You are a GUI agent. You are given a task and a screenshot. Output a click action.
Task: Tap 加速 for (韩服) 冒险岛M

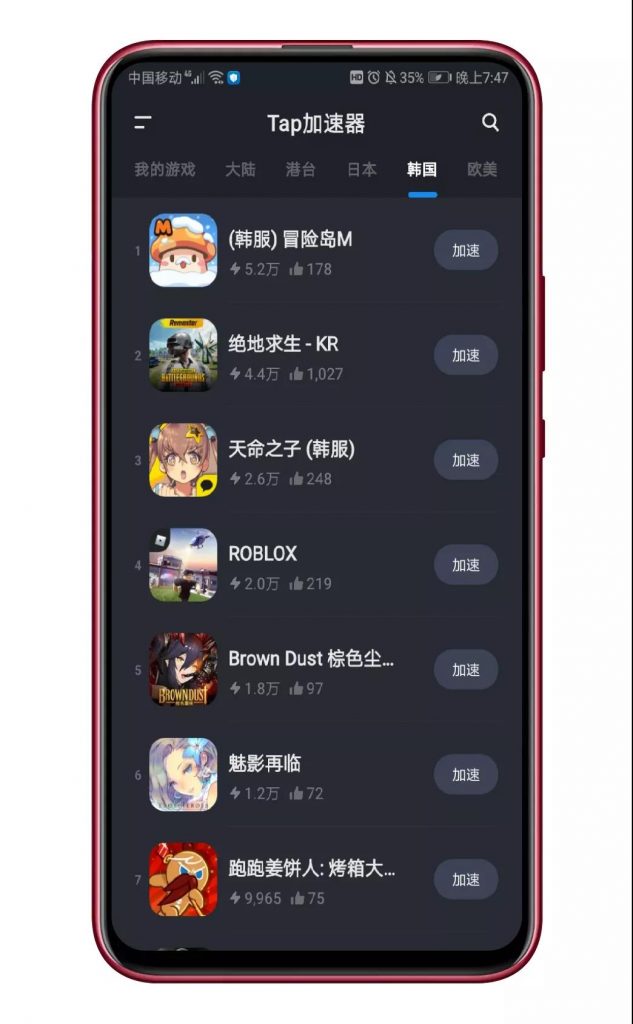click(466, 250)
